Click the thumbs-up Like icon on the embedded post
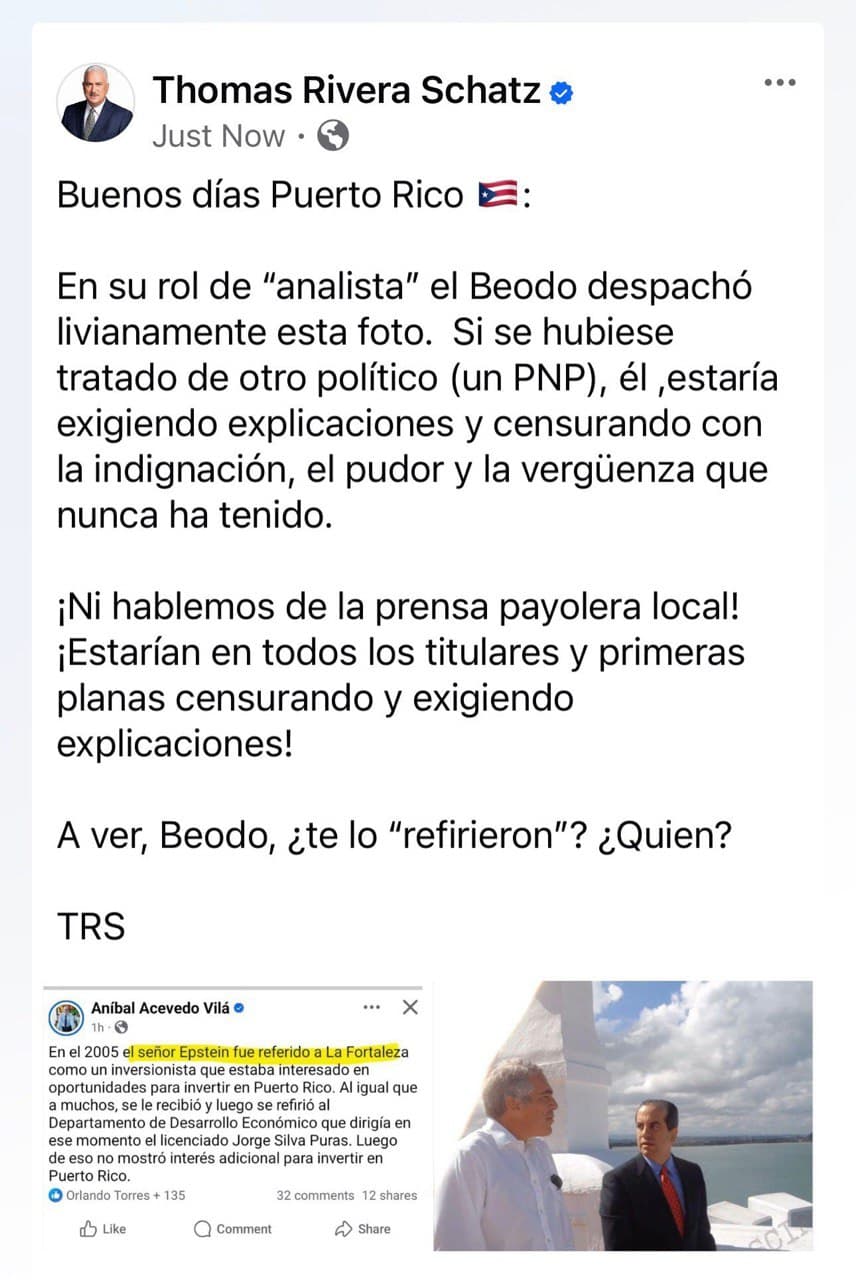 [x=88, y=1229]
